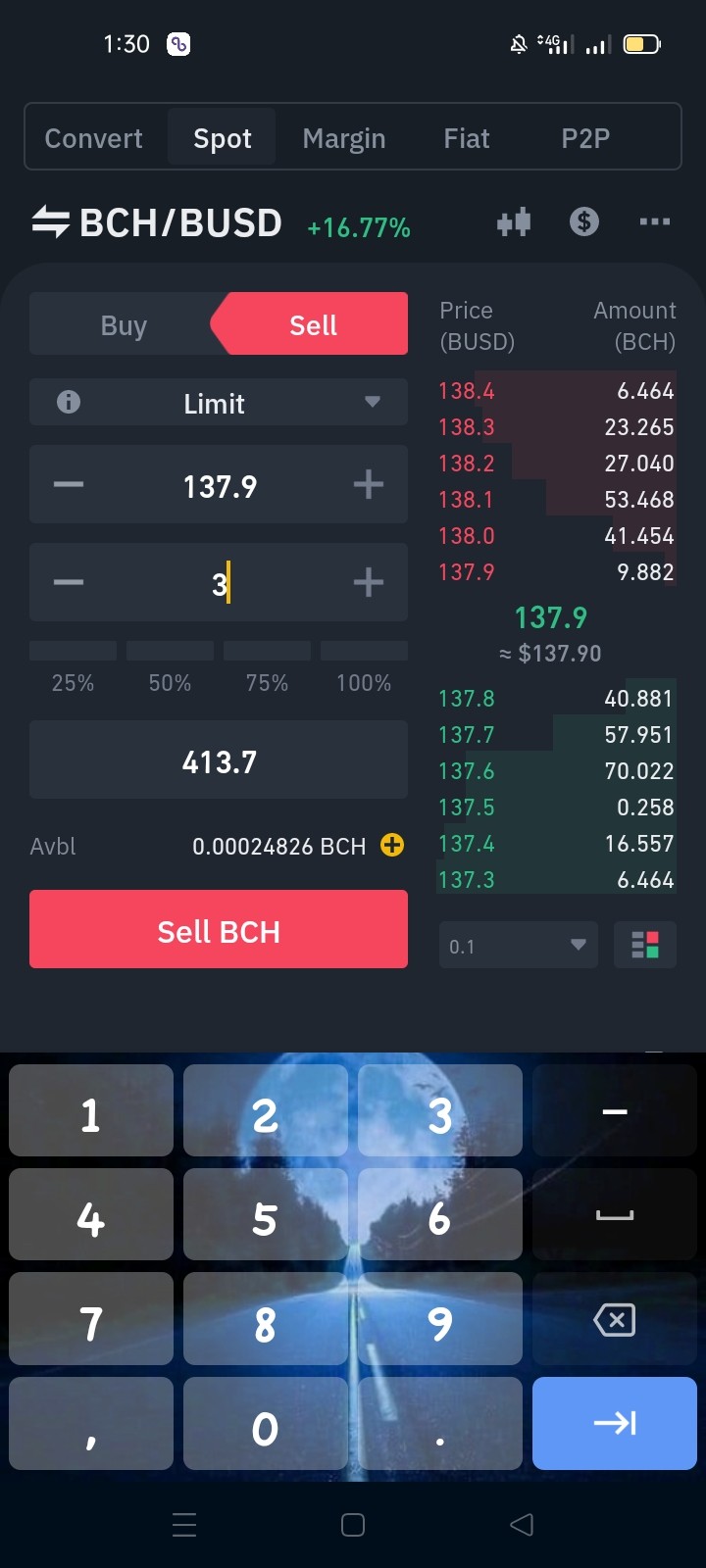
Task: Tap the dollar coin icon
Action: (x=584, y=222)
